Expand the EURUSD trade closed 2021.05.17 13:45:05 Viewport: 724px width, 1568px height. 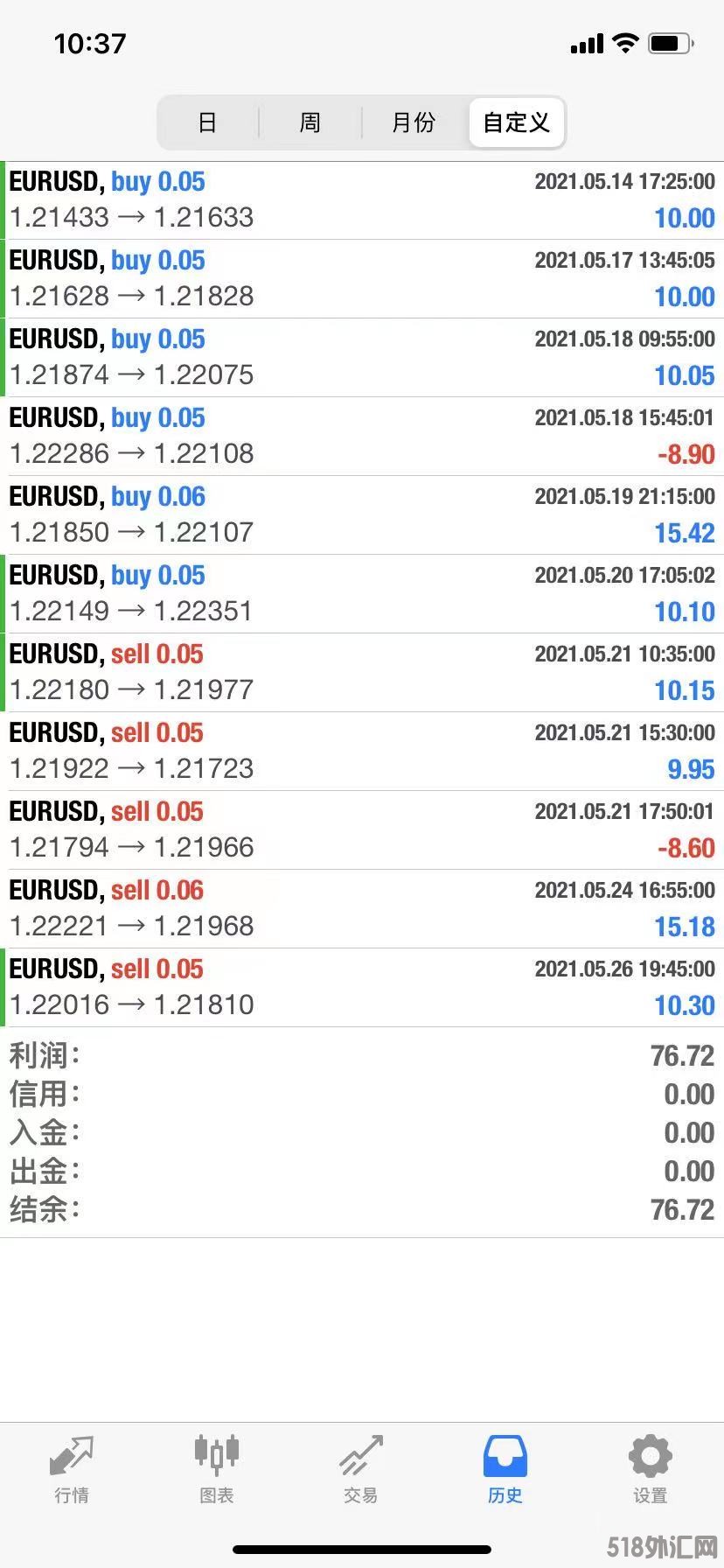point(362,279)
